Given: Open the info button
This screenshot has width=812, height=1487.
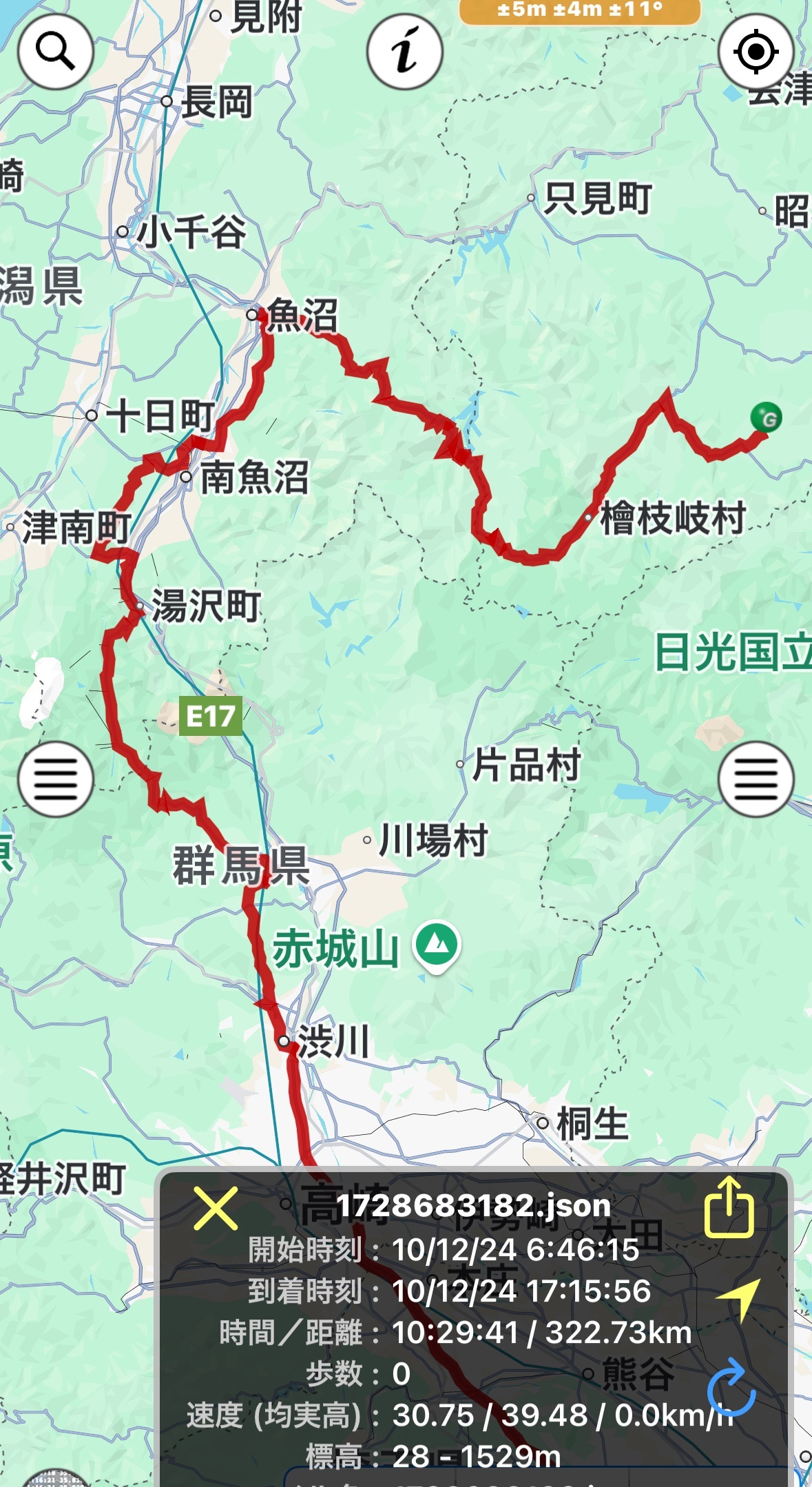Looking at the screenshot, I should (x=405, y=52).
